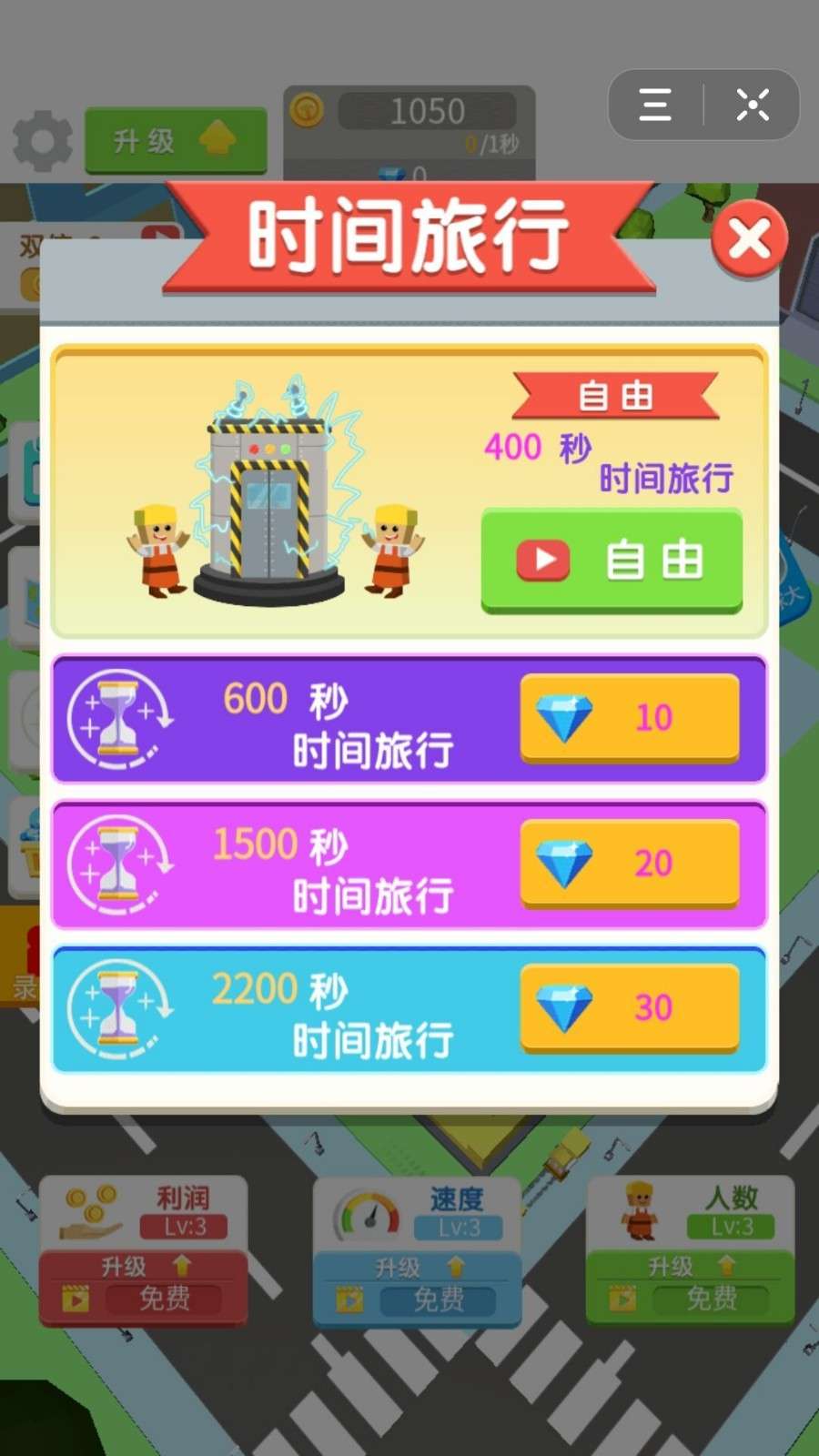Open the mini-program menu icon

pos(655,105)
